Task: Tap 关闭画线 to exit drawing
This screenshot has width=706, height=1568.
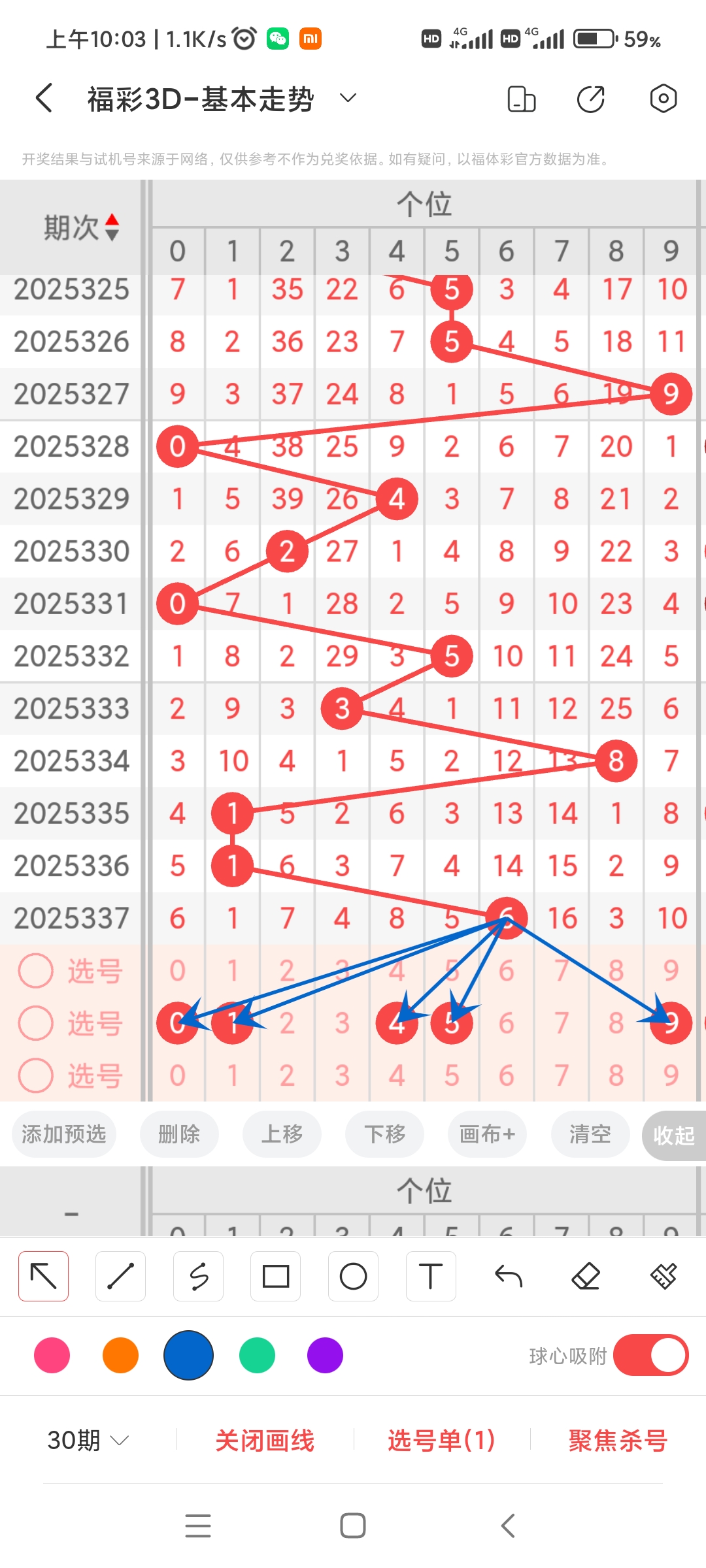Action: coord(265,1440)
